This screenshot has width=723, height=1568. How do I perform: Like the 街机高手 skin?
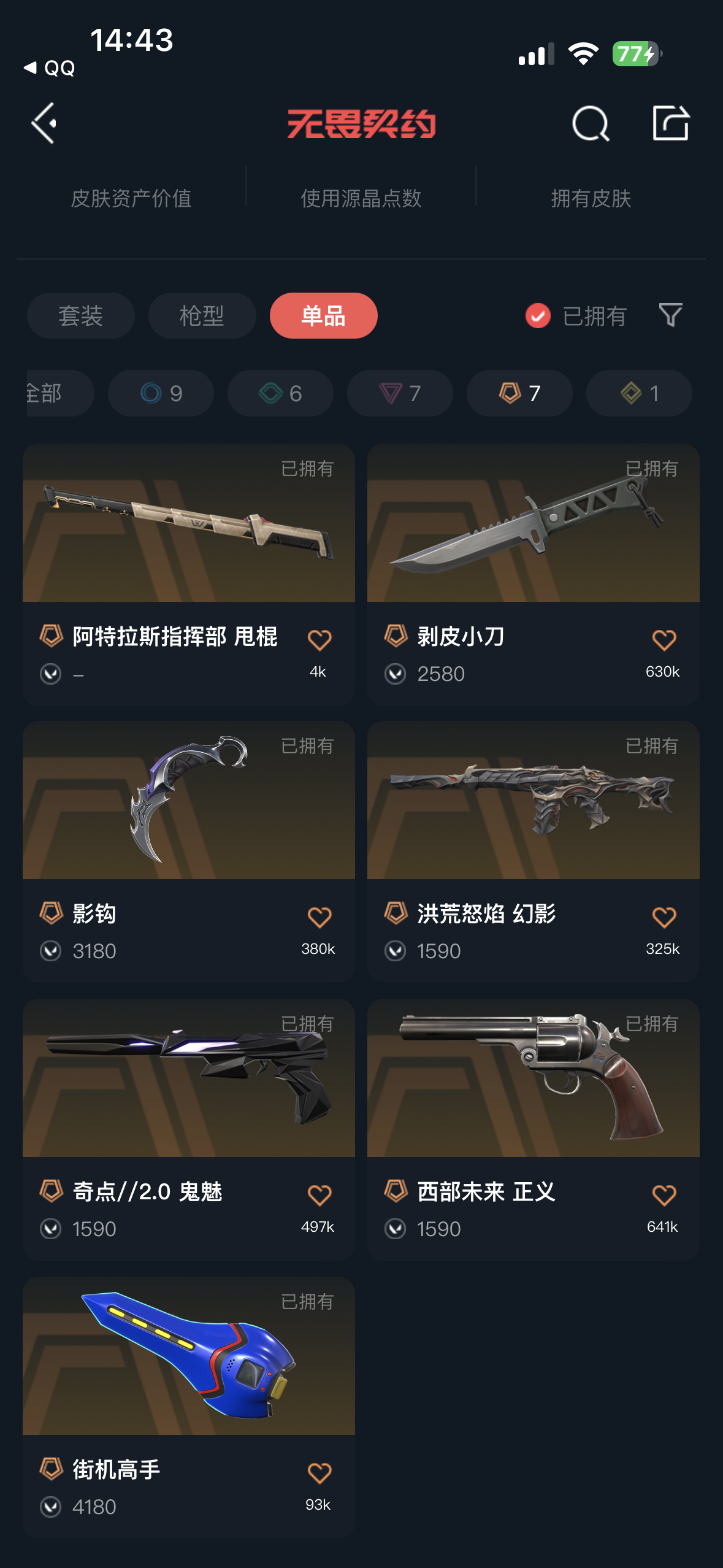click(319, 1473)
